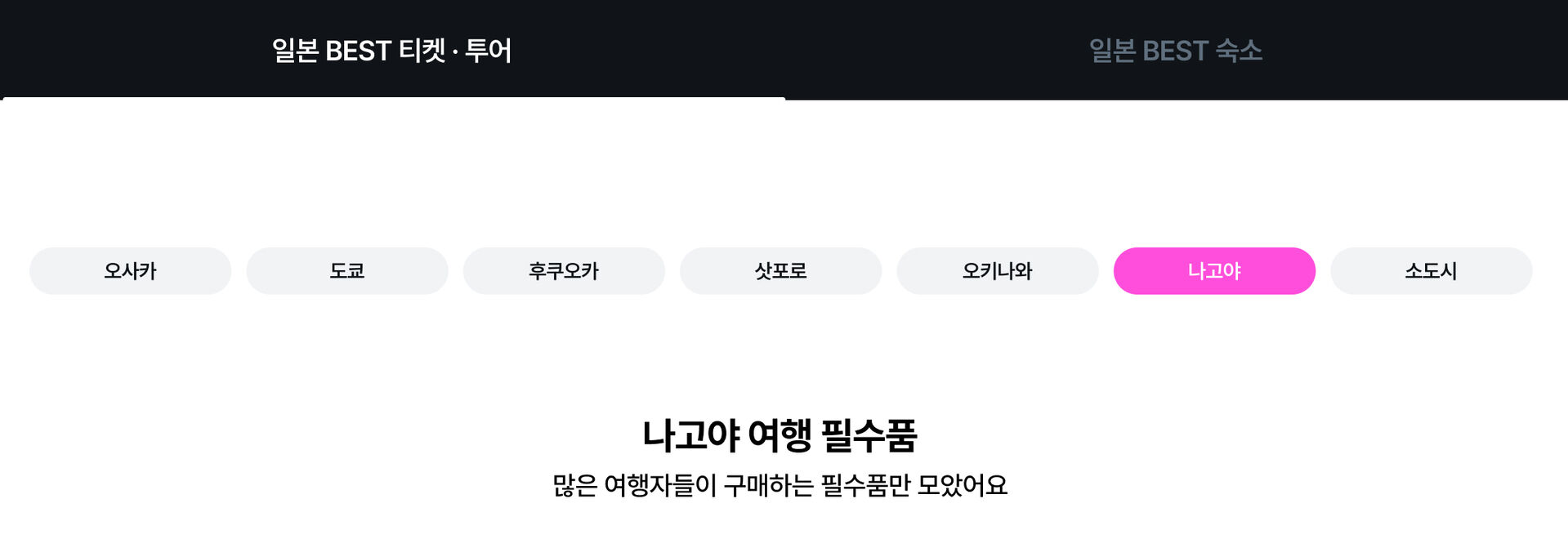Image resolution: width=1568 pixels, height=539 pixels.
Task: Switch to 일본 BEST 티켓·투어 tab
Action: tap(391, 51)
